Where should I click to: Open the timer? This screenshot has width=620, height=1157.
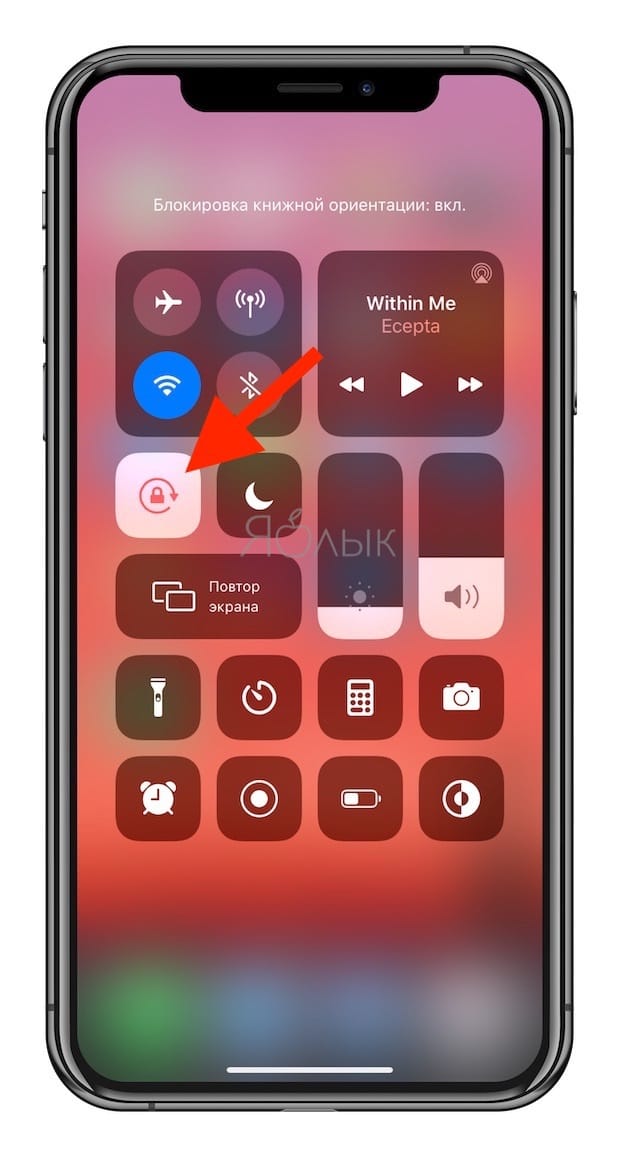pyautogui.click(x=259, y=697)
